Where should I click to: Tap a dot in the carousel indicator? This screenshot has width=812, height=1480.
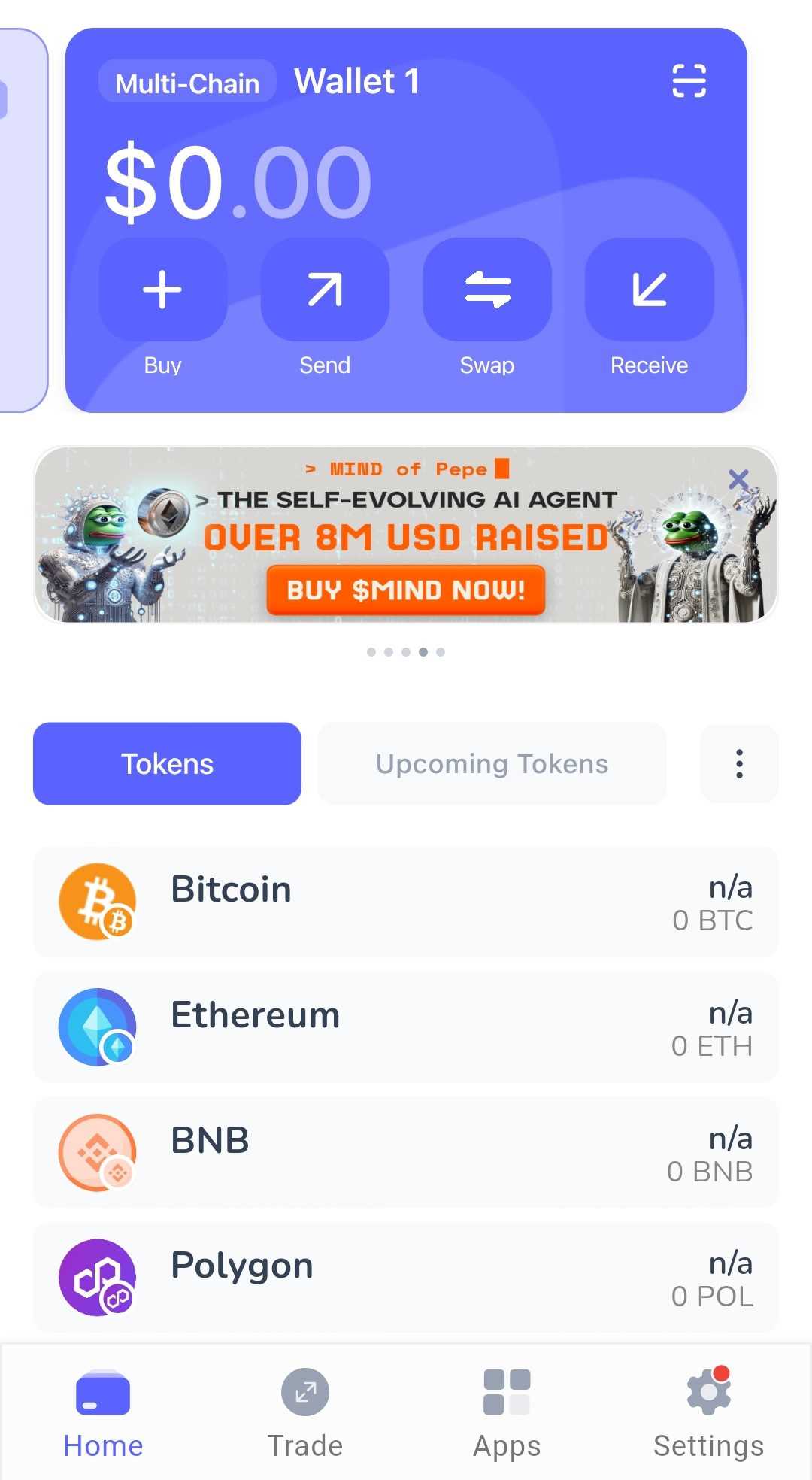(423, 652)
